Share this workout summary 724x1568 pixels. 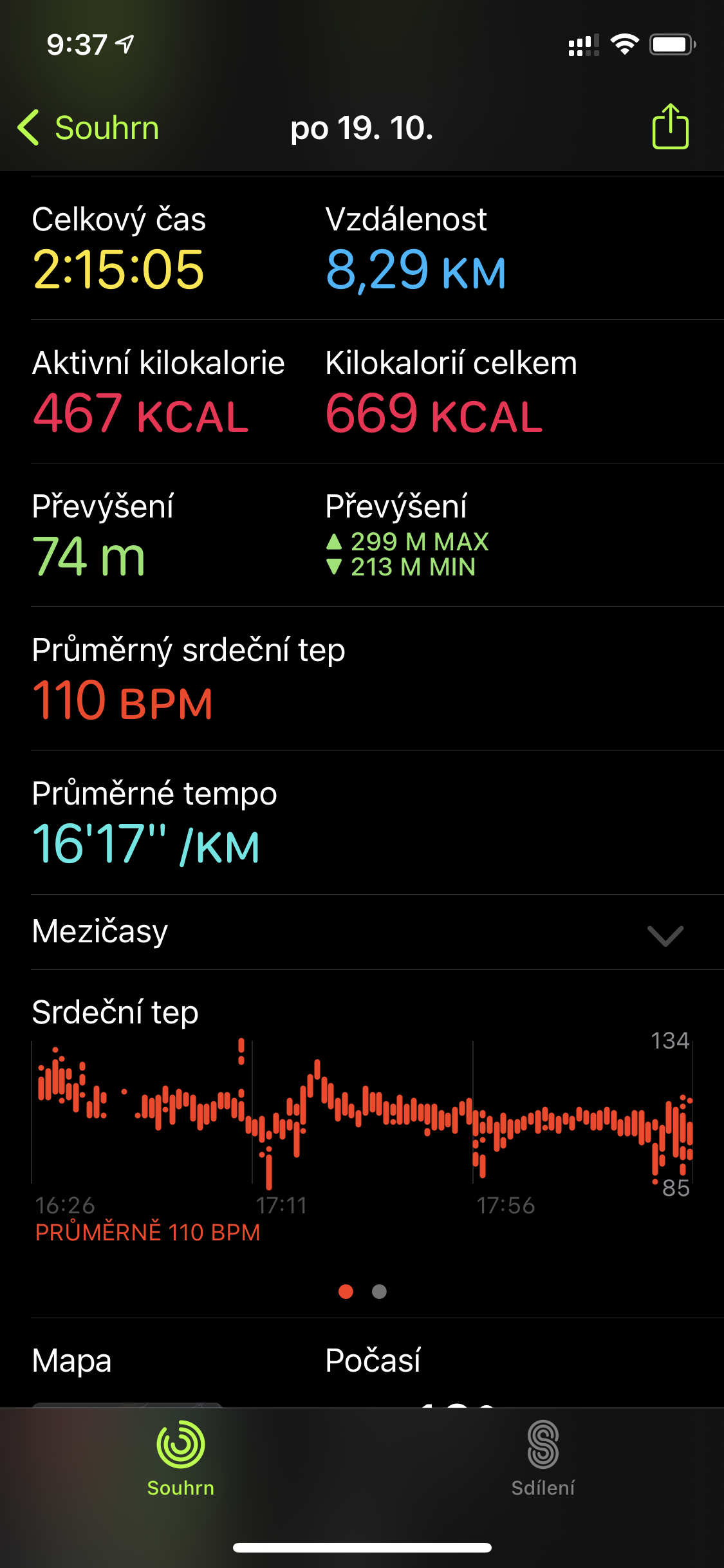pos(671,127)
